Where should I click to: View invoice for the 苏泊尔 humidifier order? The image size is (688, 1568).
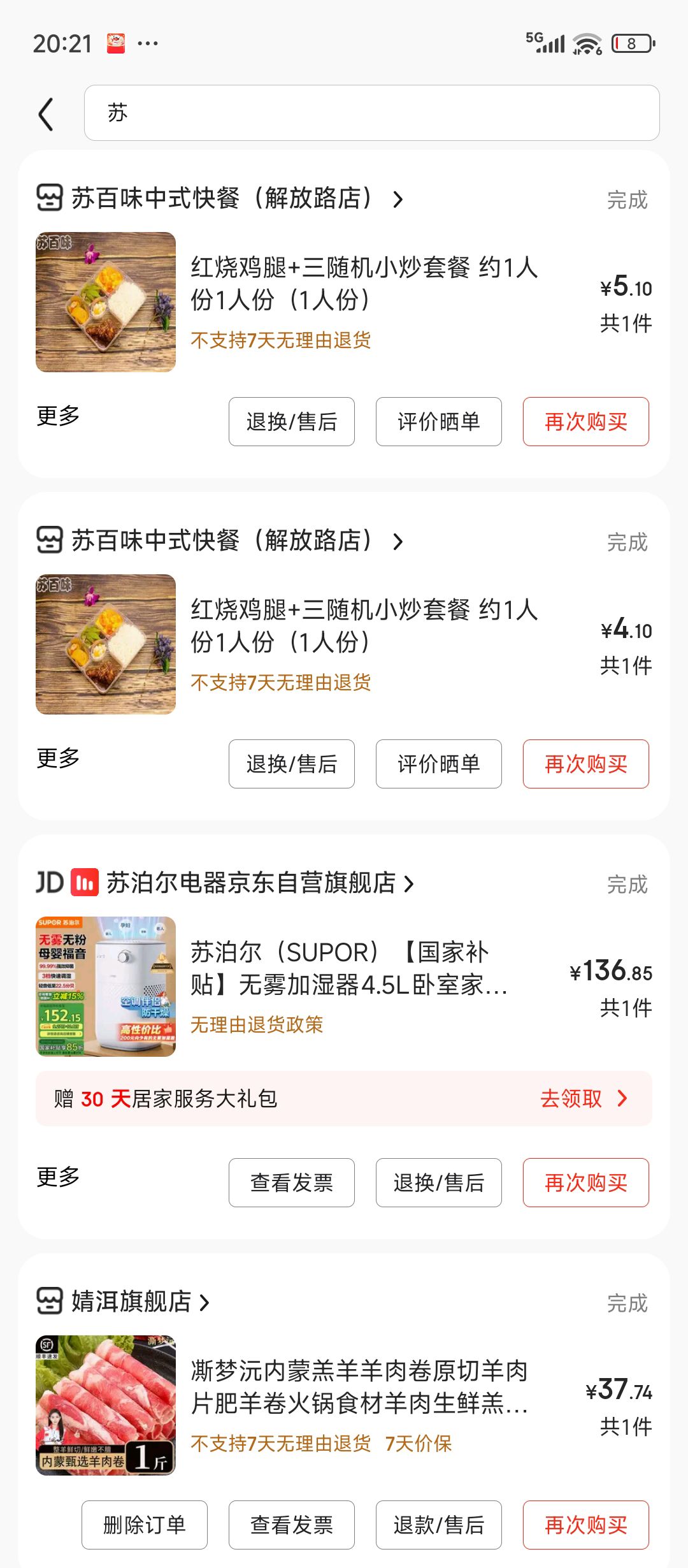coord(291,1183)
